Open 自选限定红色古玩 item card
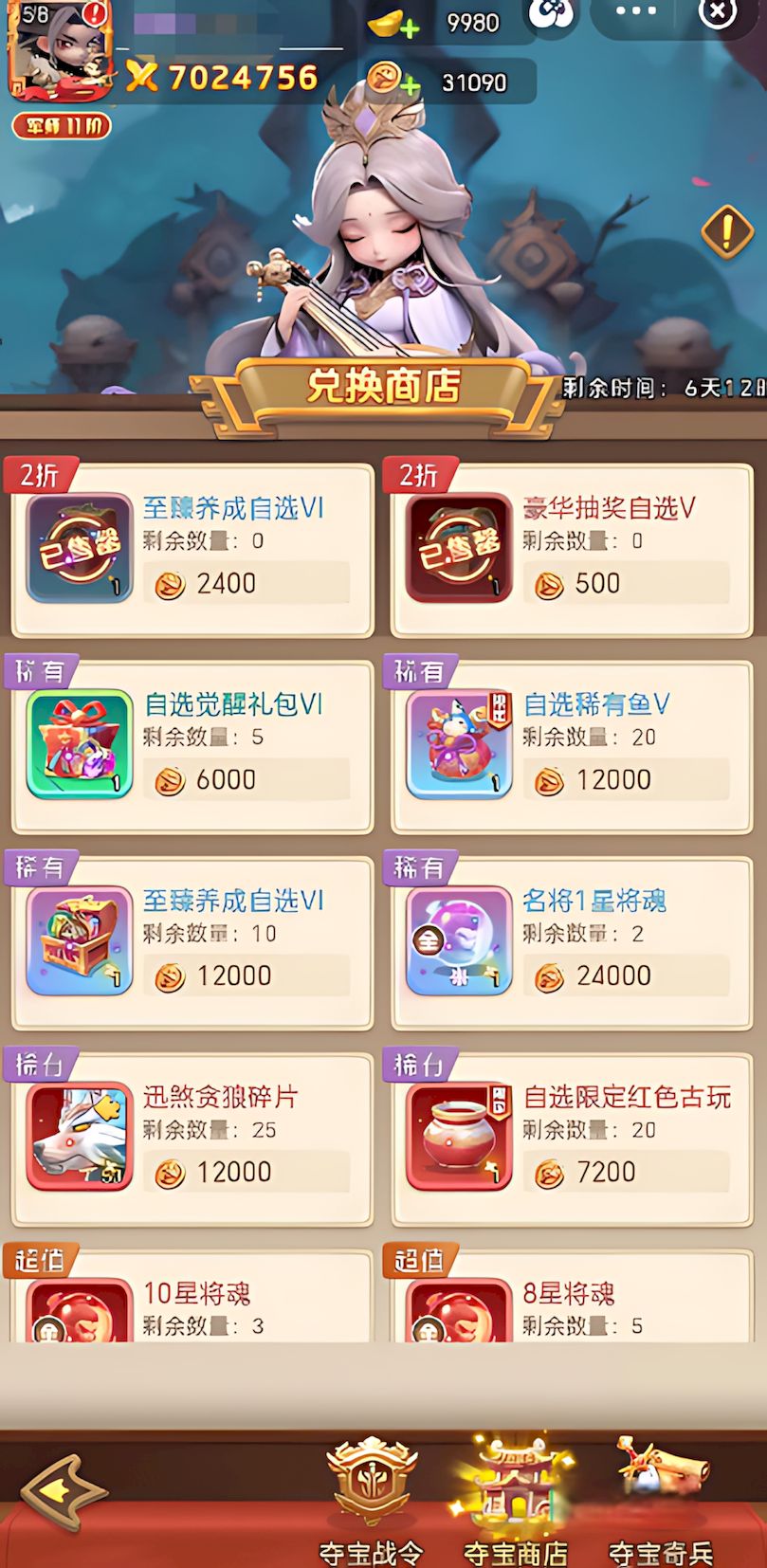767x1568 pixels. (572, 1140)
